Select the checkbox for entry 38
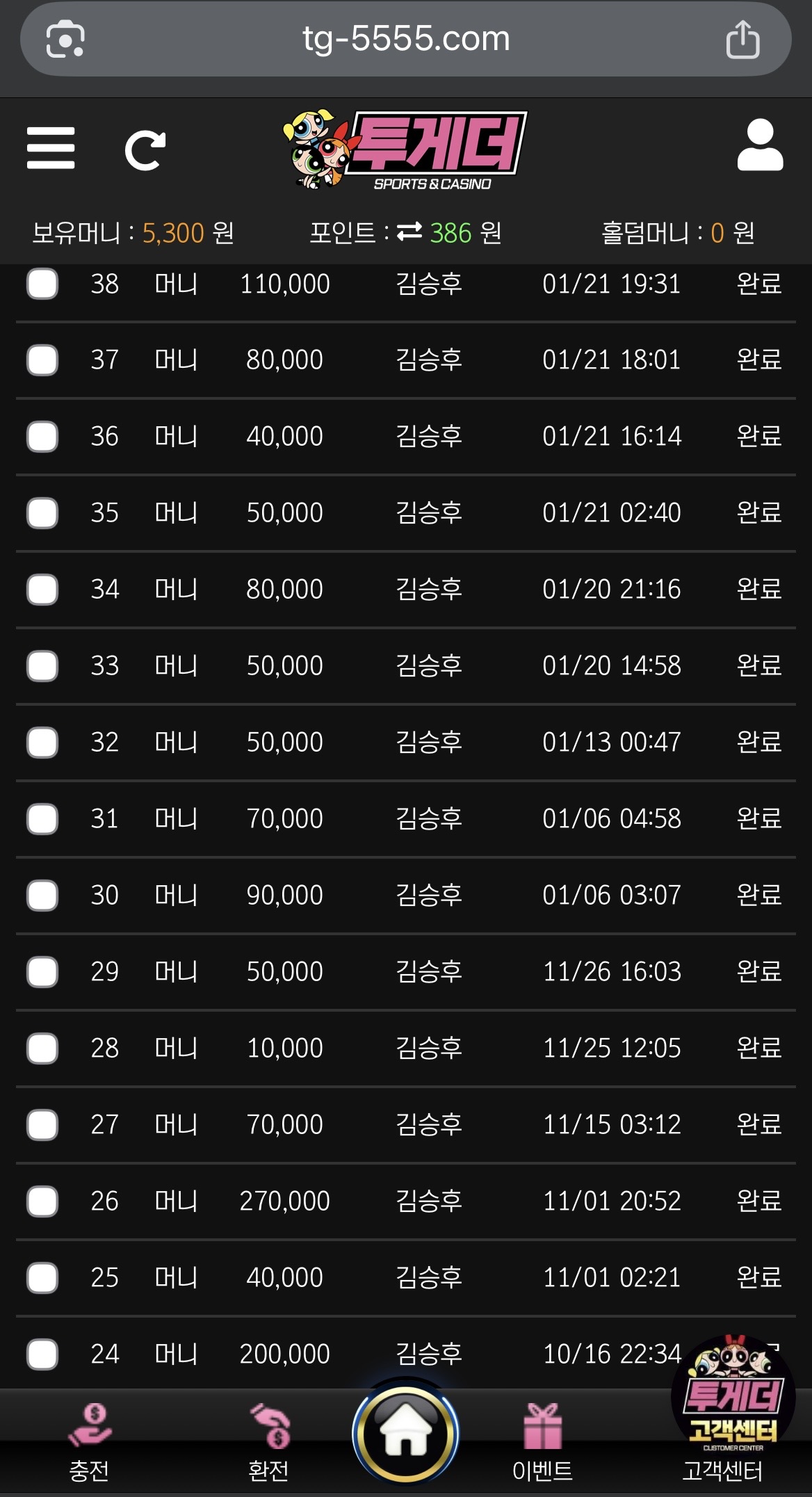Image resolution: width=812 pixels, height=1497 pixels. (42, 284)
